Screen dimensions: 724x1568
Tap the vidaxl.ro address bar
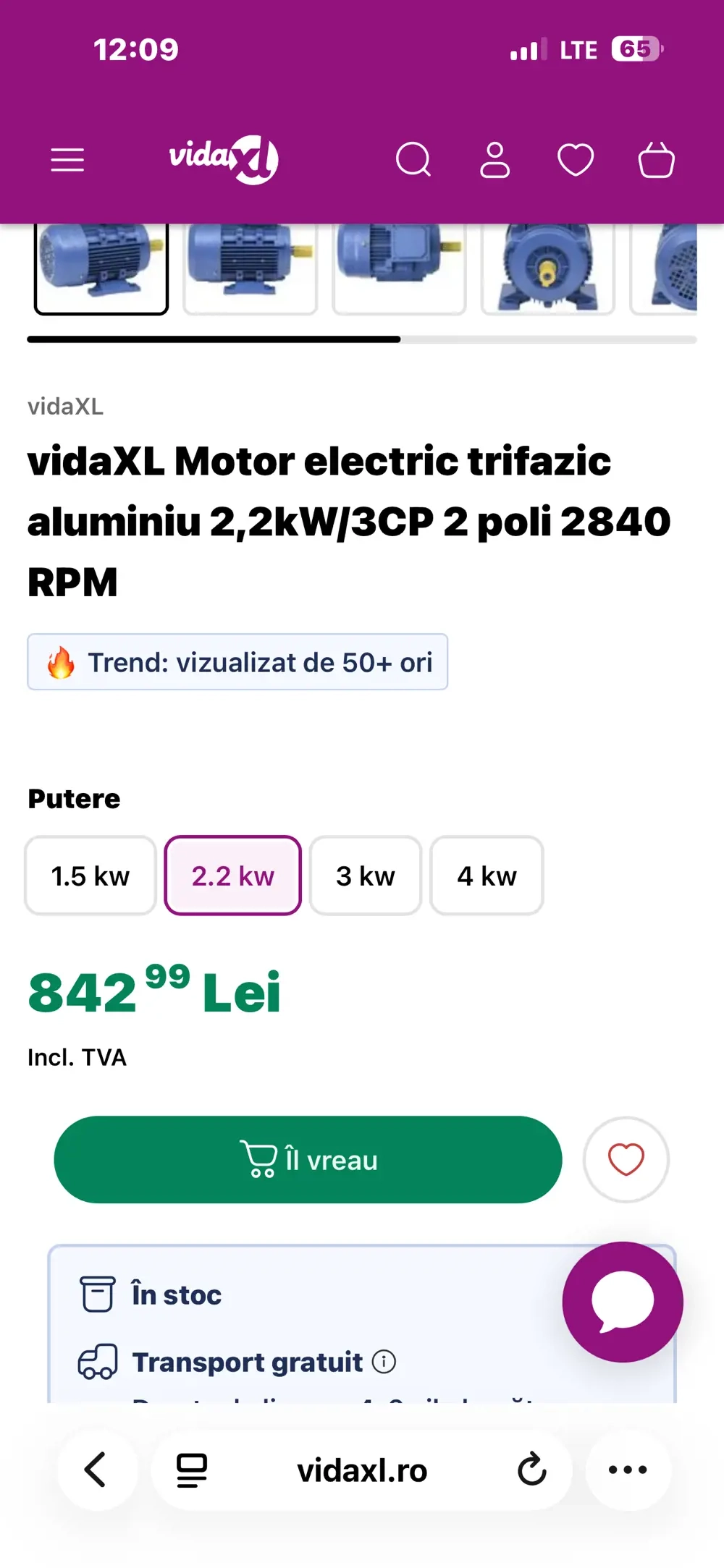coord(363,1469)
